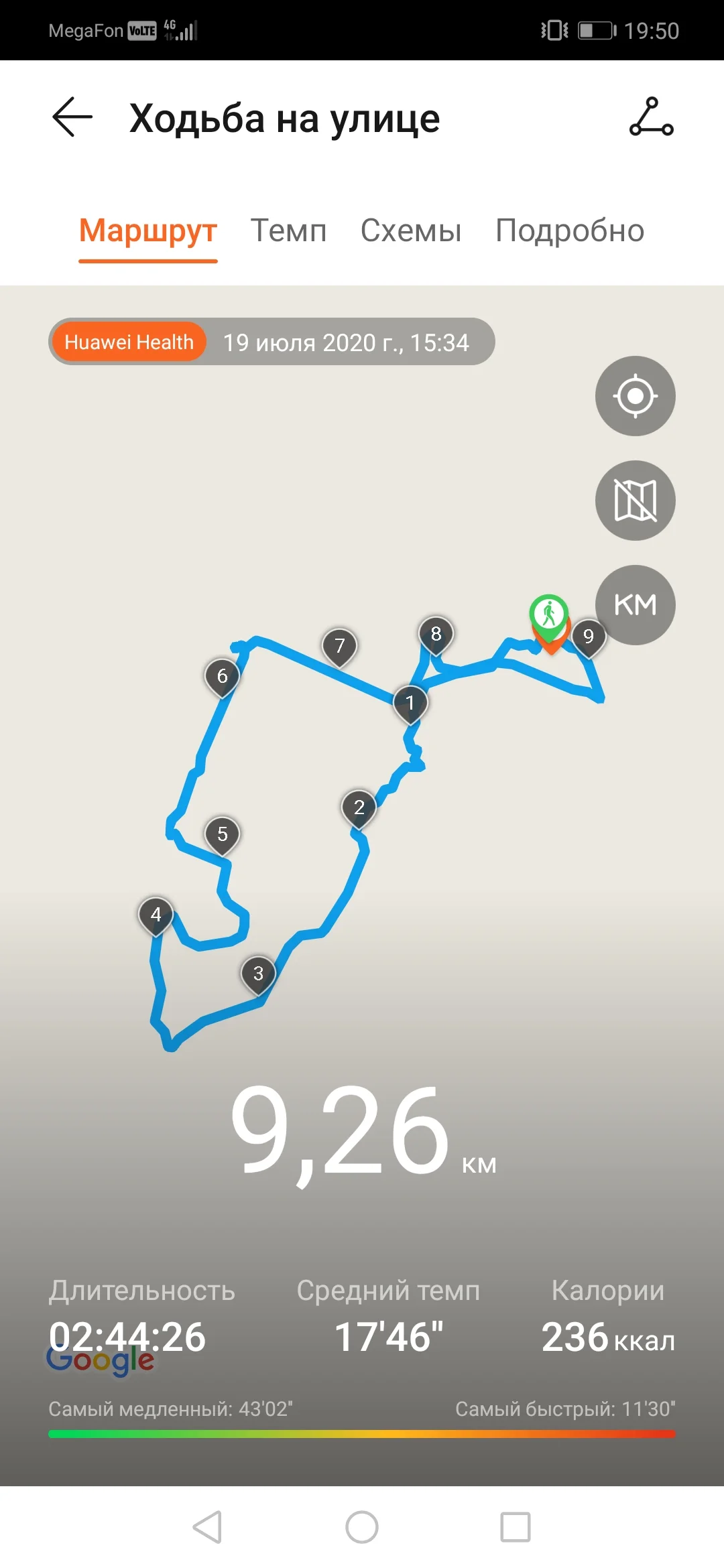This screenshot has height=1568, width=724.
Task: Toggle the КМ kilometer markers button
Action: pyautogui.click(x=635, y=605)
